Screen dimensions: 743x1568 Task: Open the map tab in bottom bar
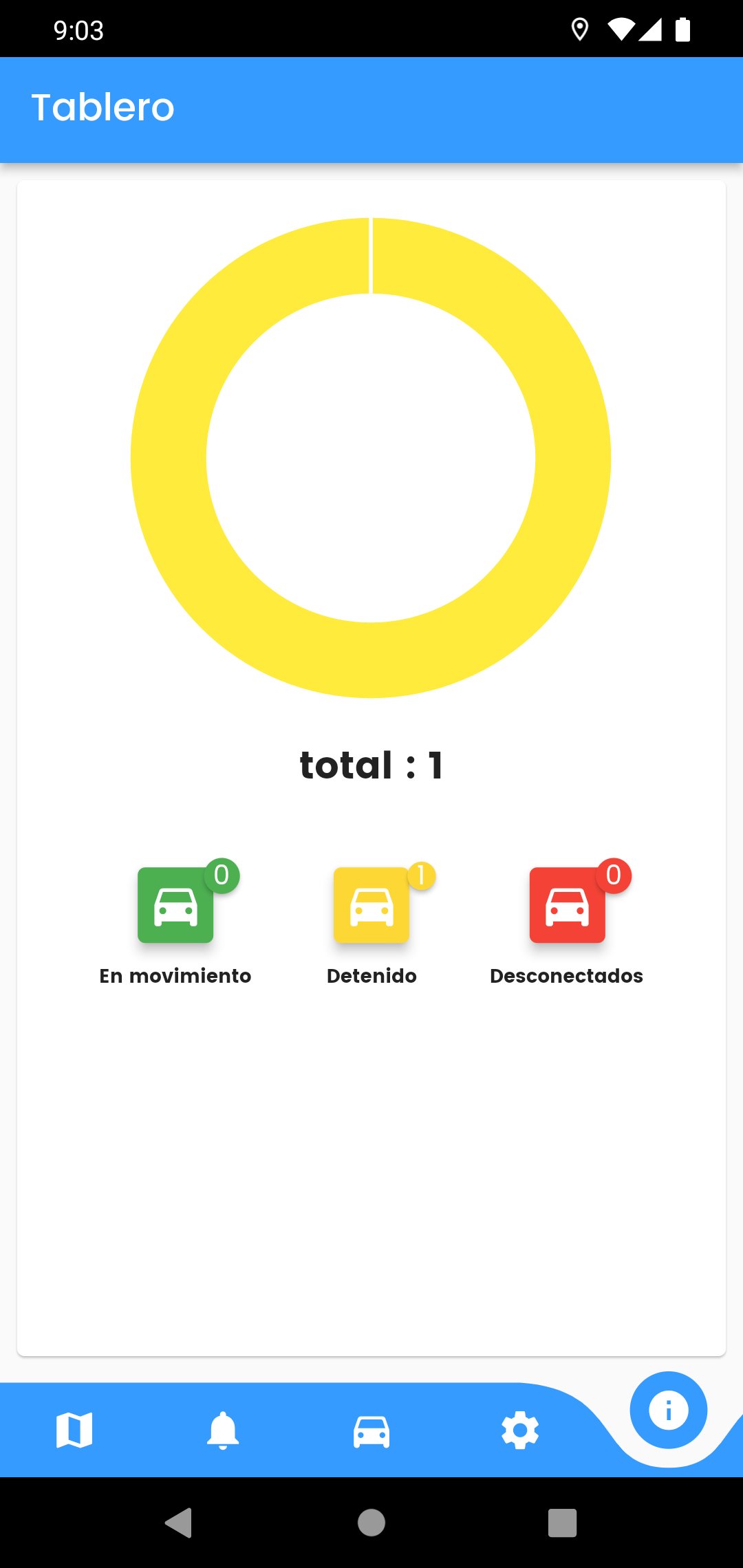tap(74, 1430)
